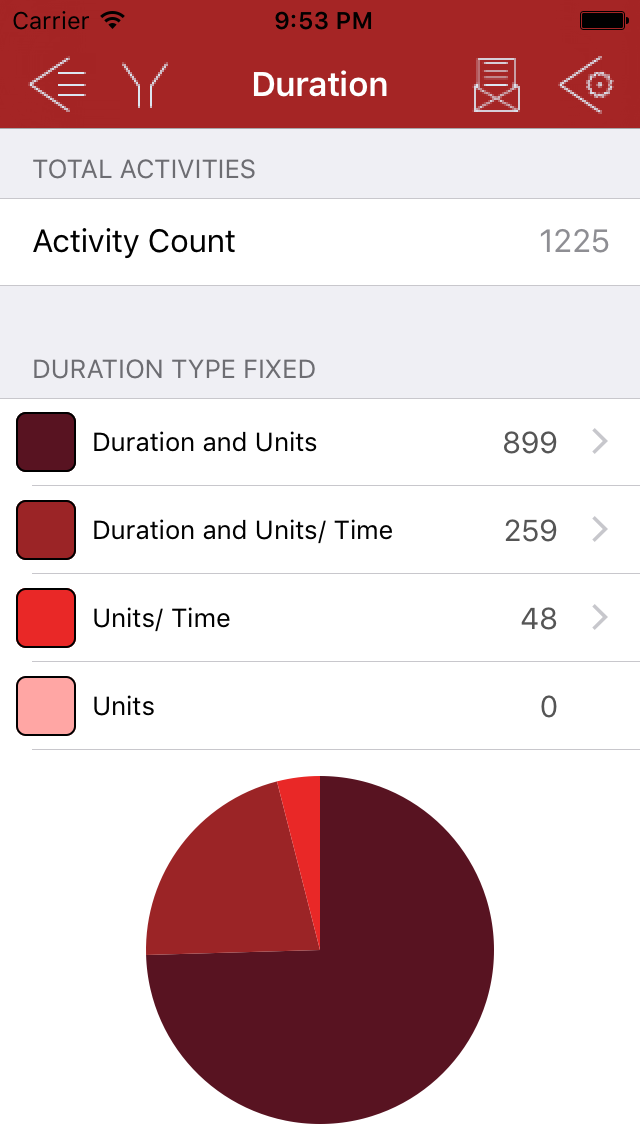
Task: Show the Units/ Time activities list
Action: coord(320,618)
